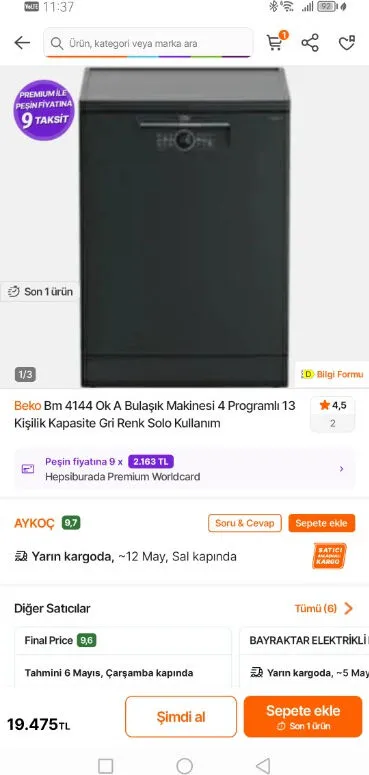Open the BAYRAKTAR ELEKTRİKLİ seller card
This screenshot has width=369, height=775.
coord(304,657)
